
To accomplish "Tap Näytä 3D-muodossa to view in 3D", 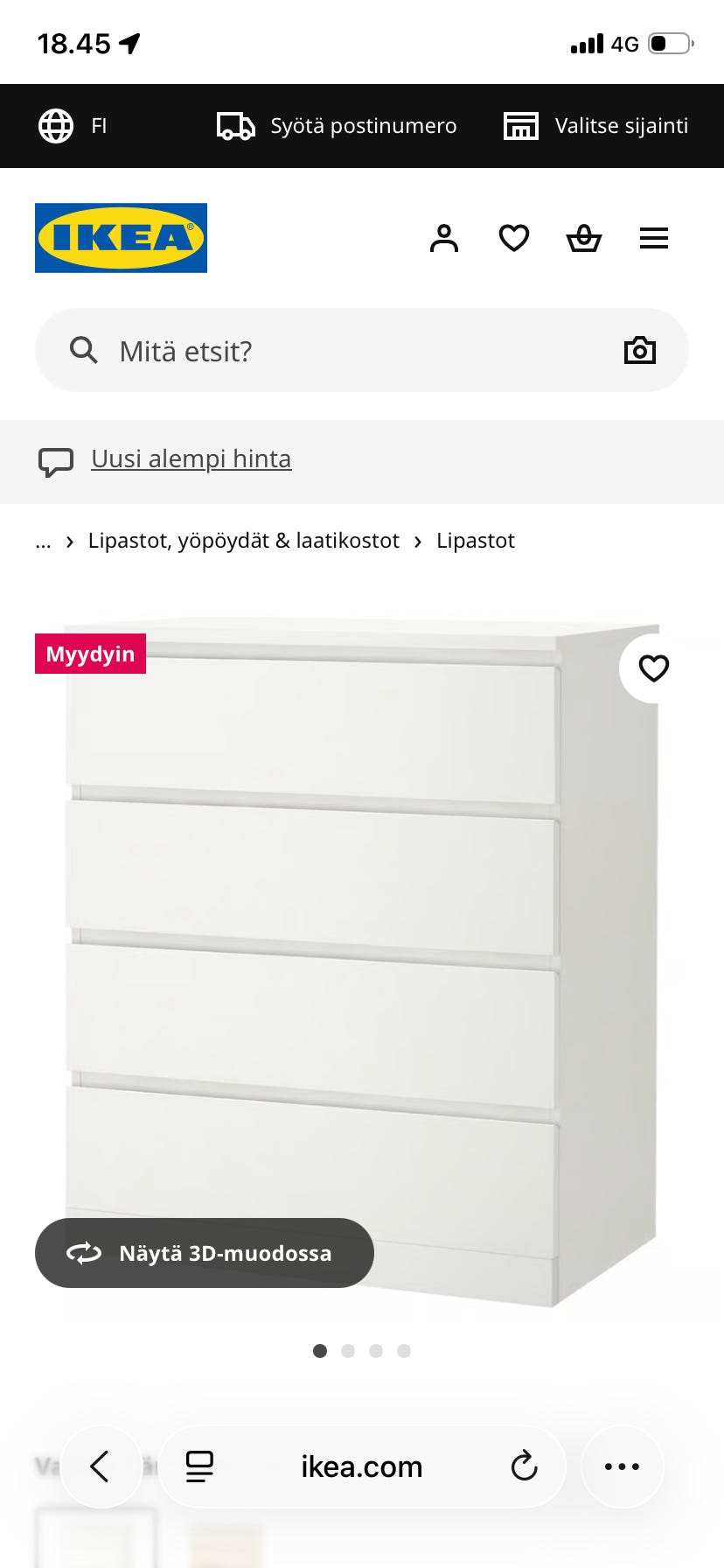I will click(203, 1253).
